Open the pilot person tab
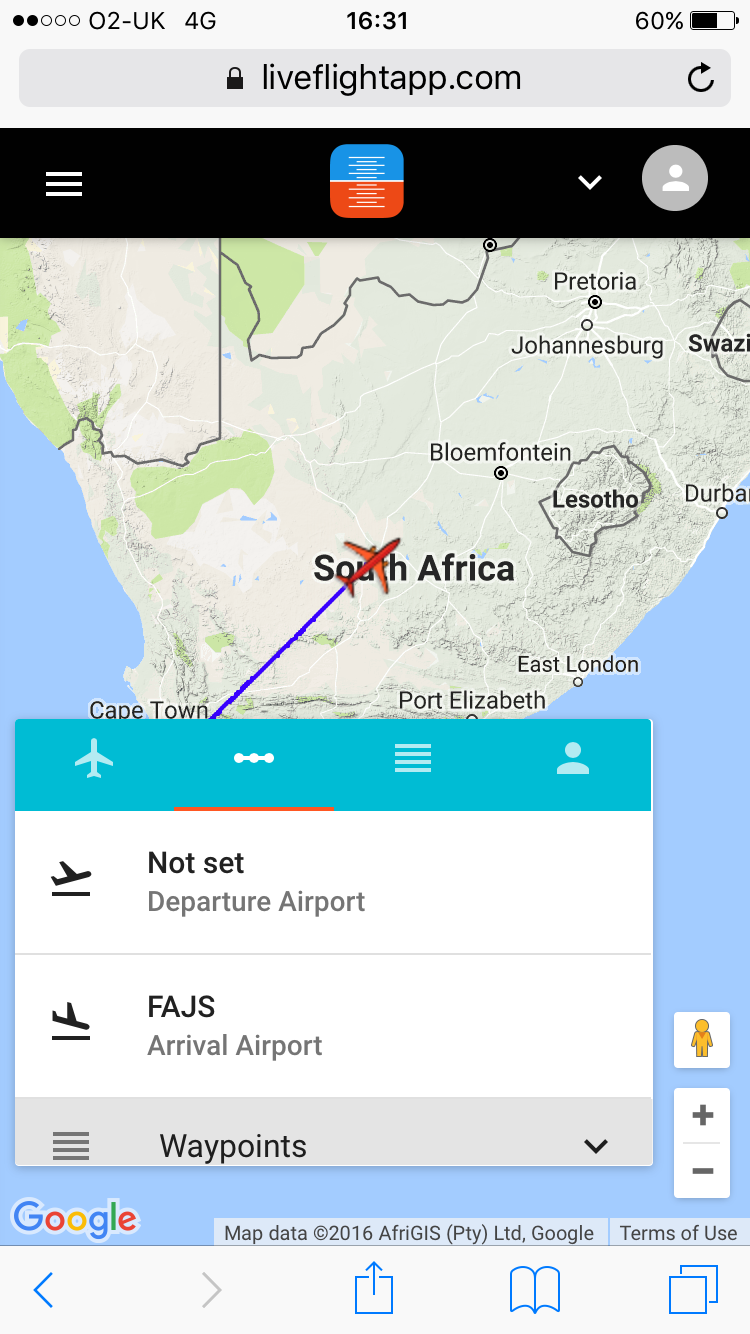Screen dimensions: 750x1334 [573, 759]
